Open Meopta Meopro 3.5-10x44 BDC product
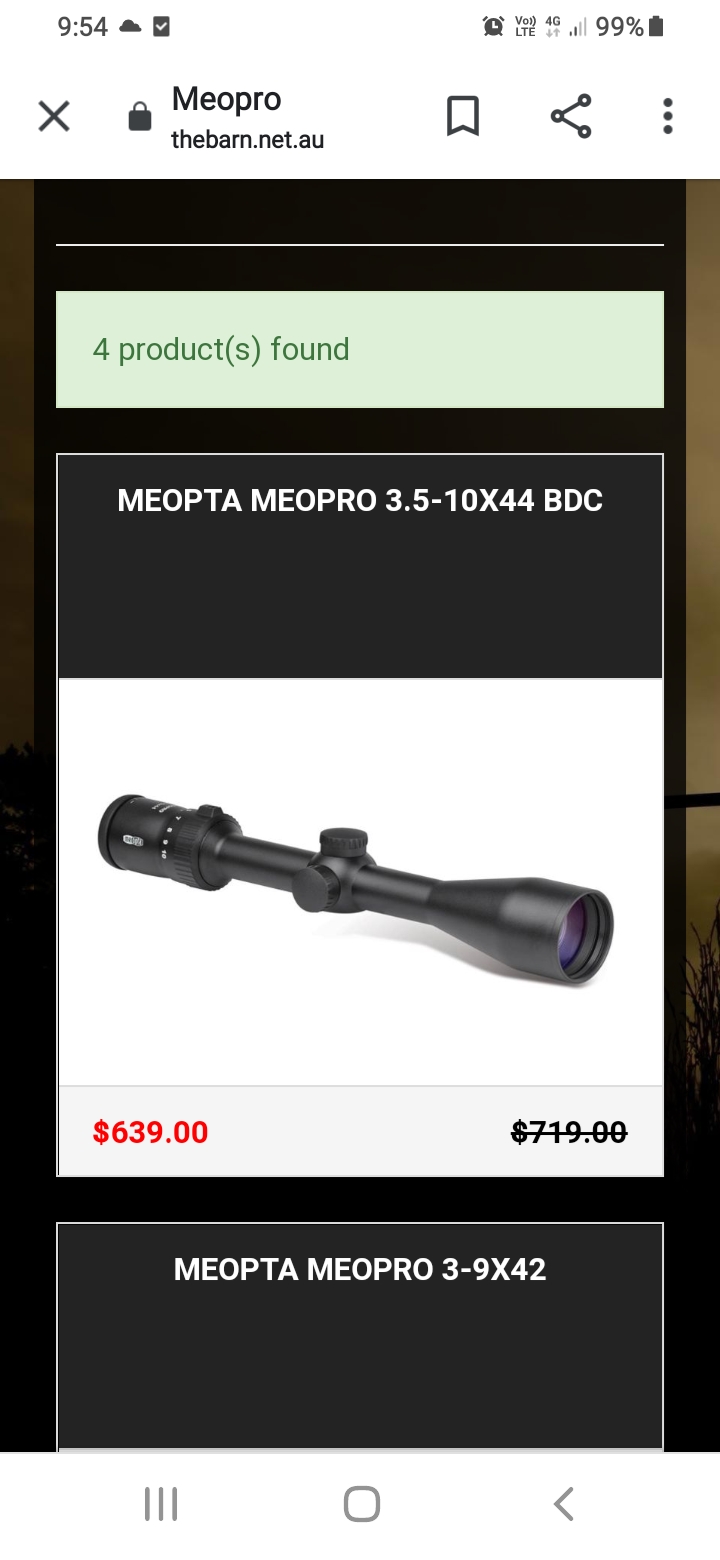The width and height of the screenshot is (720, 1560). [x=360, y=501]
